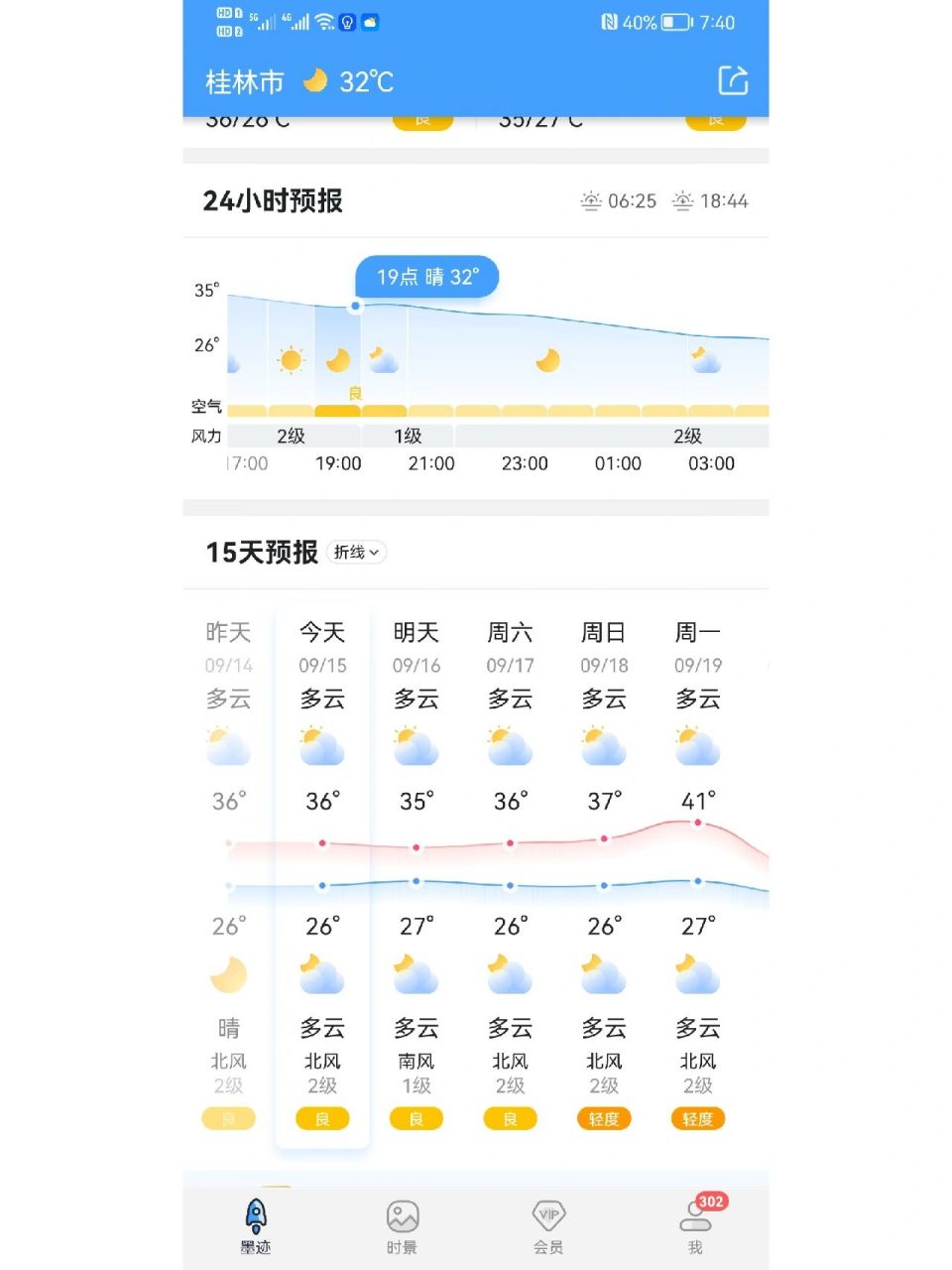952x1270 pixels.
Task: Tap the 19点 晴 32° tooltip bubble
Action: (x=426, y=277)
